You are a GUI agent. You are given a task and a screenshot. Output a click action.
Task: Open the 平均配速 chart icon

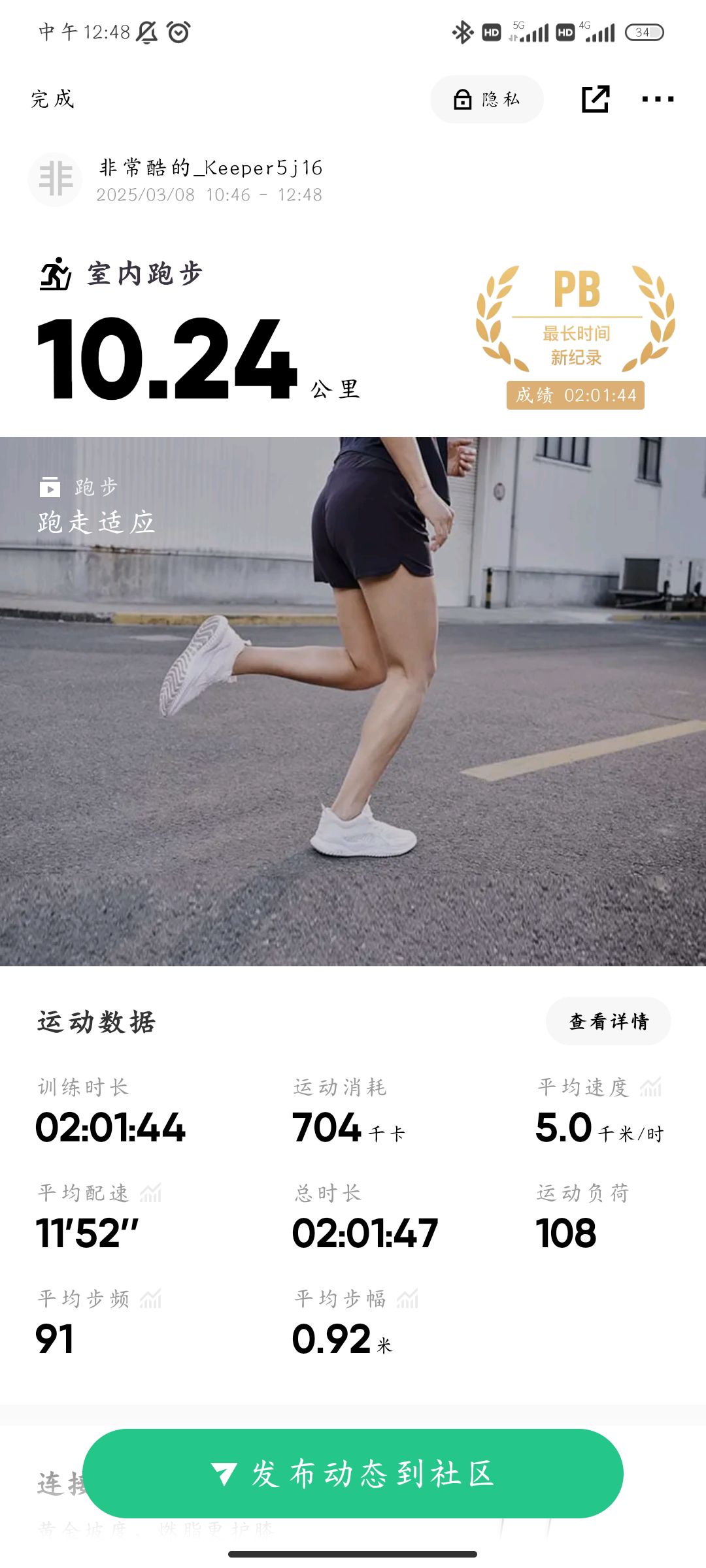click(x=150, y=1193)
